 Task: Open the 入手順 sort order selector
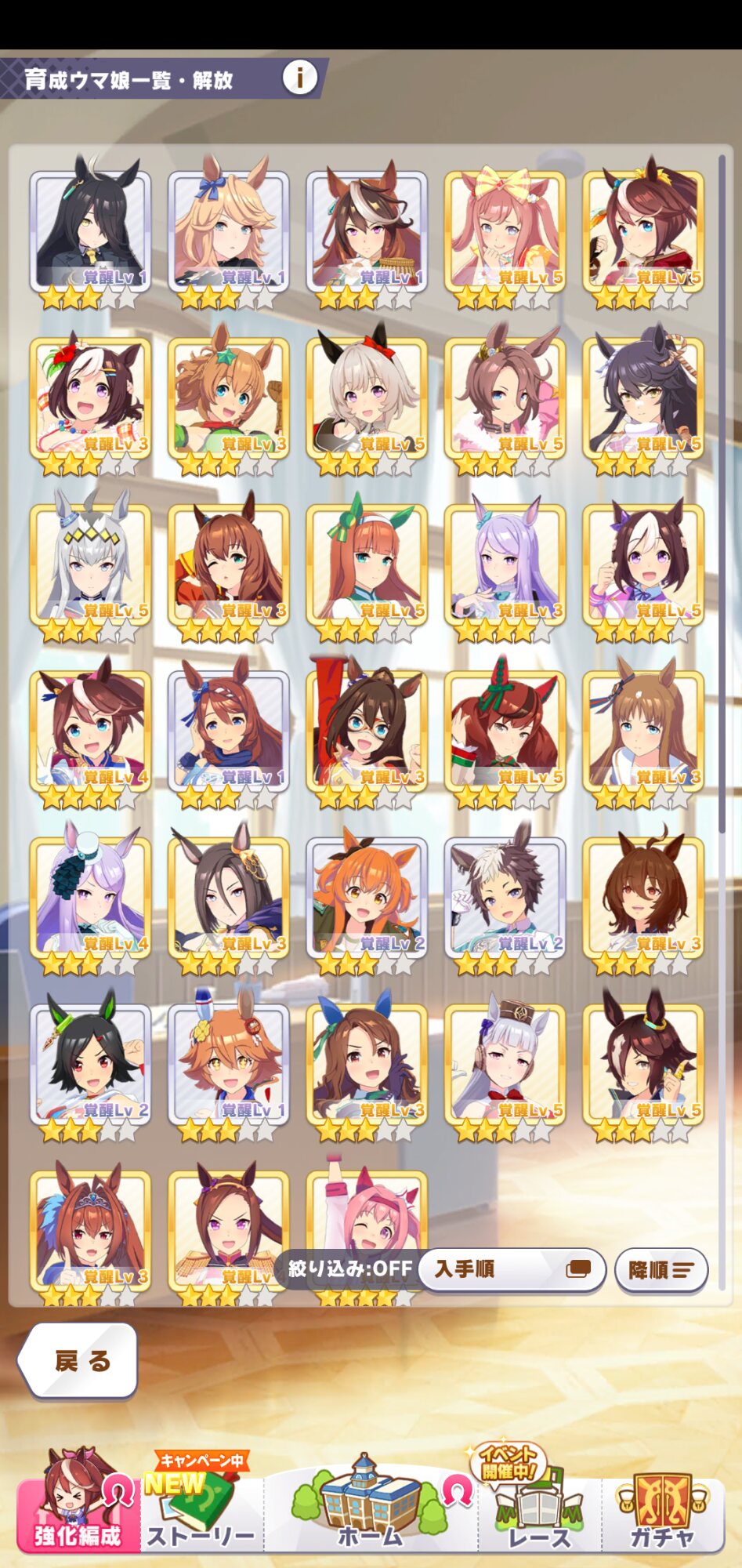tap(512, 1269)
